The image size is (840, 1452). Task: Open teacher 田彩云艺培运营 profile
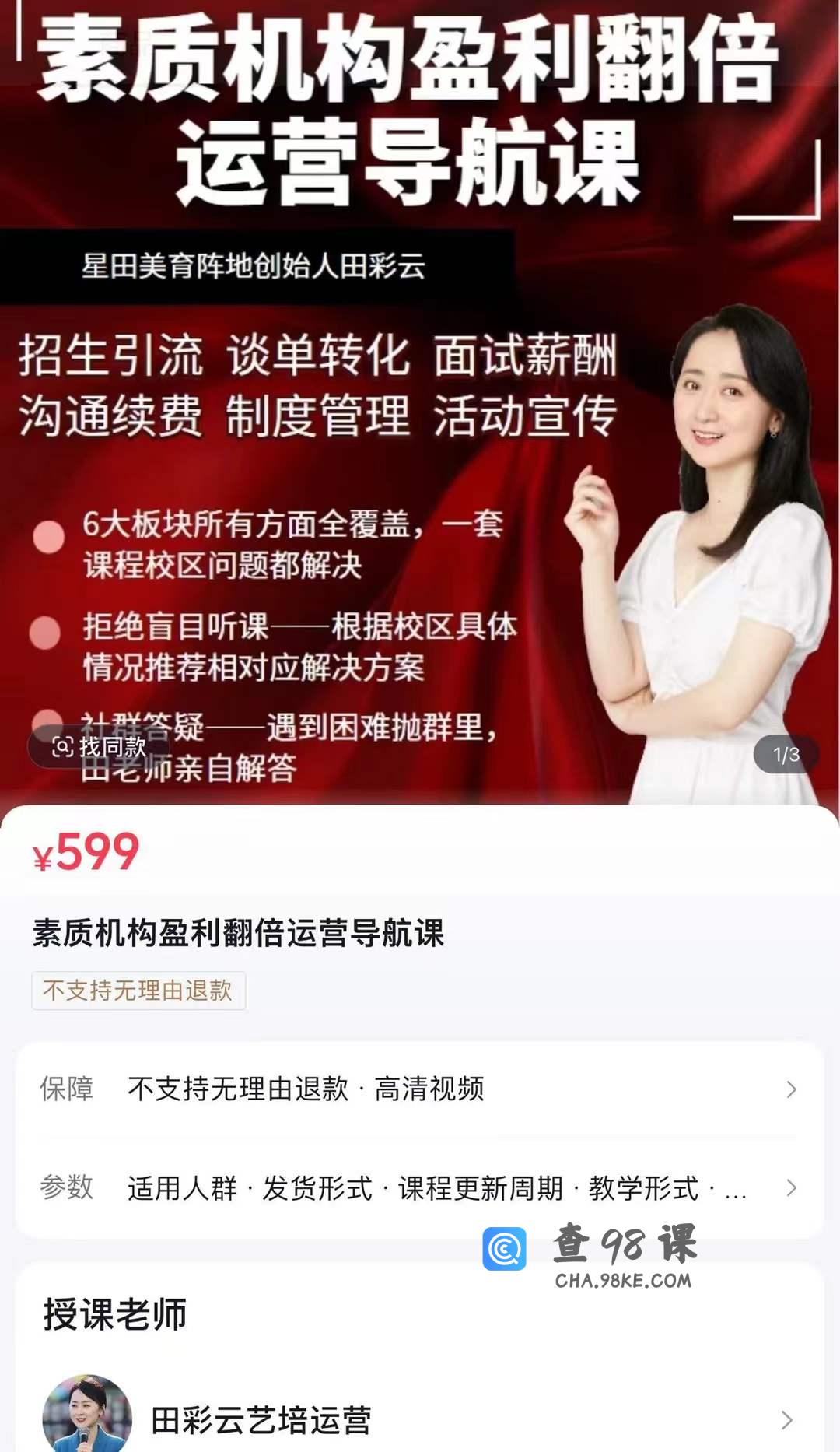pos(420,1419)
